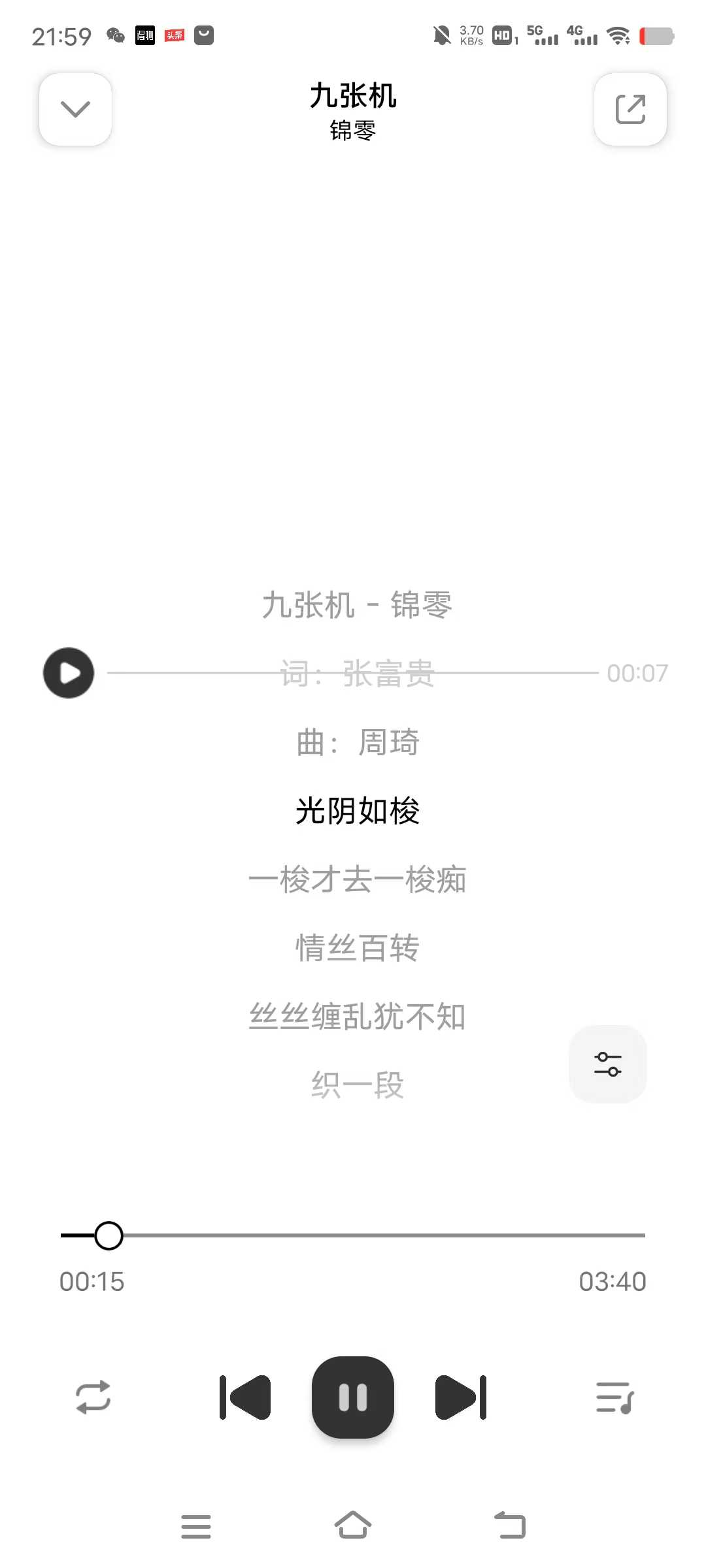The width and height of the screenshot is (706, 1568).
Task: Skip to the next track
Action: click(x=461, y=1397)
